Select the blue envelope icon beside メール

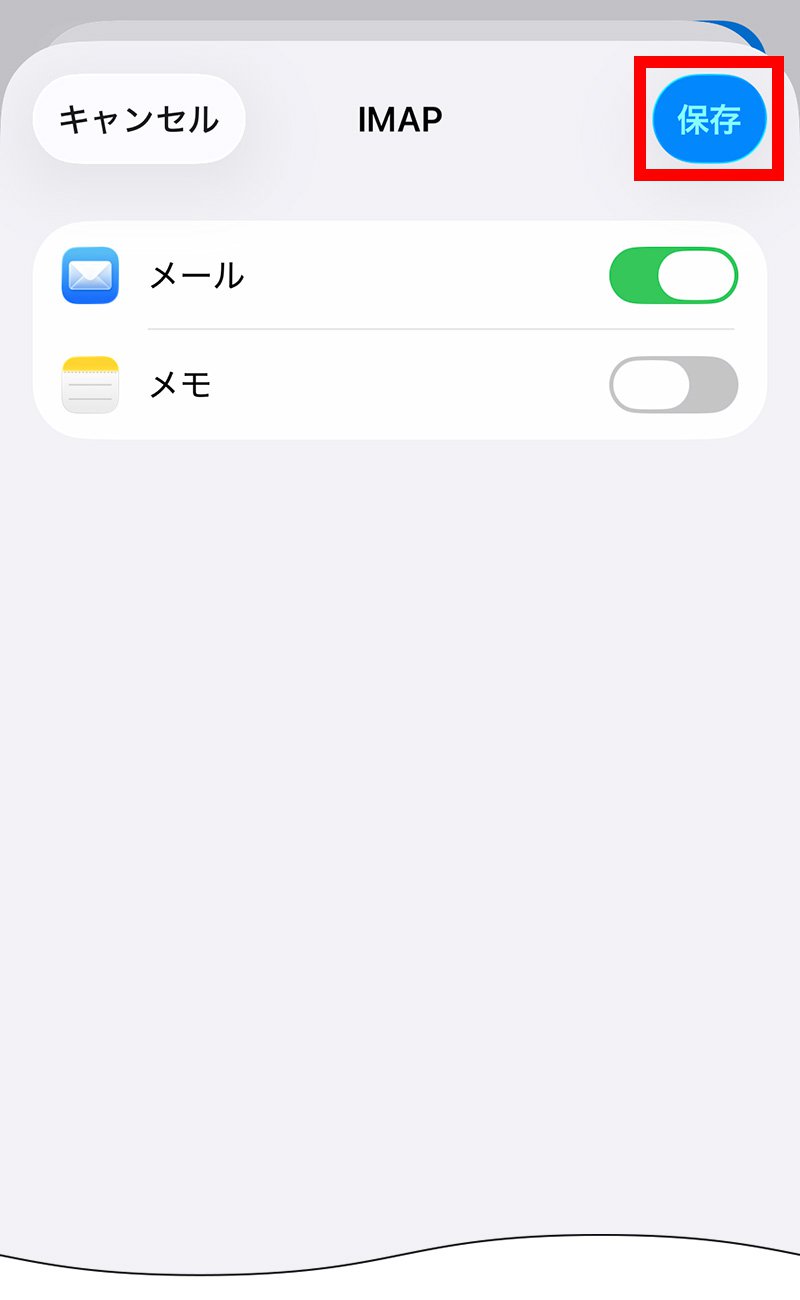pos(91,276)
